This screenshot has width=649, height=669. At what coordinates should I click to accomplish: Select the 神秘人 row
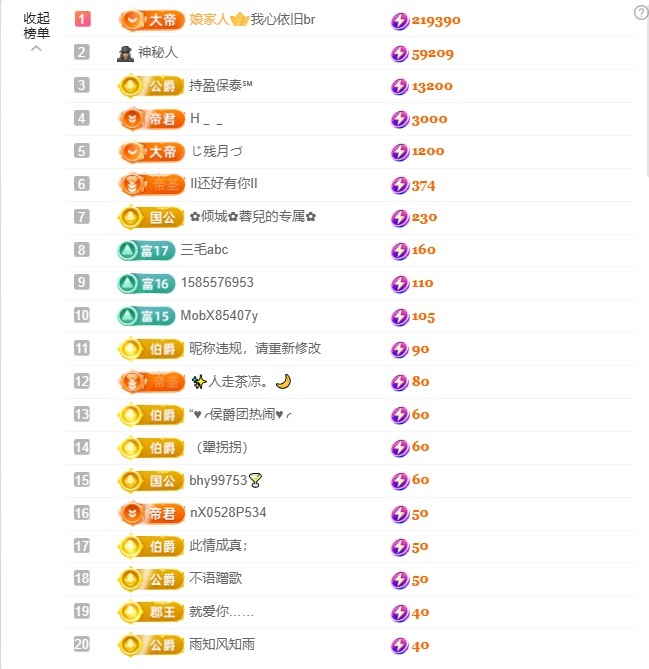pyautogui.click(x=157, y=53)
